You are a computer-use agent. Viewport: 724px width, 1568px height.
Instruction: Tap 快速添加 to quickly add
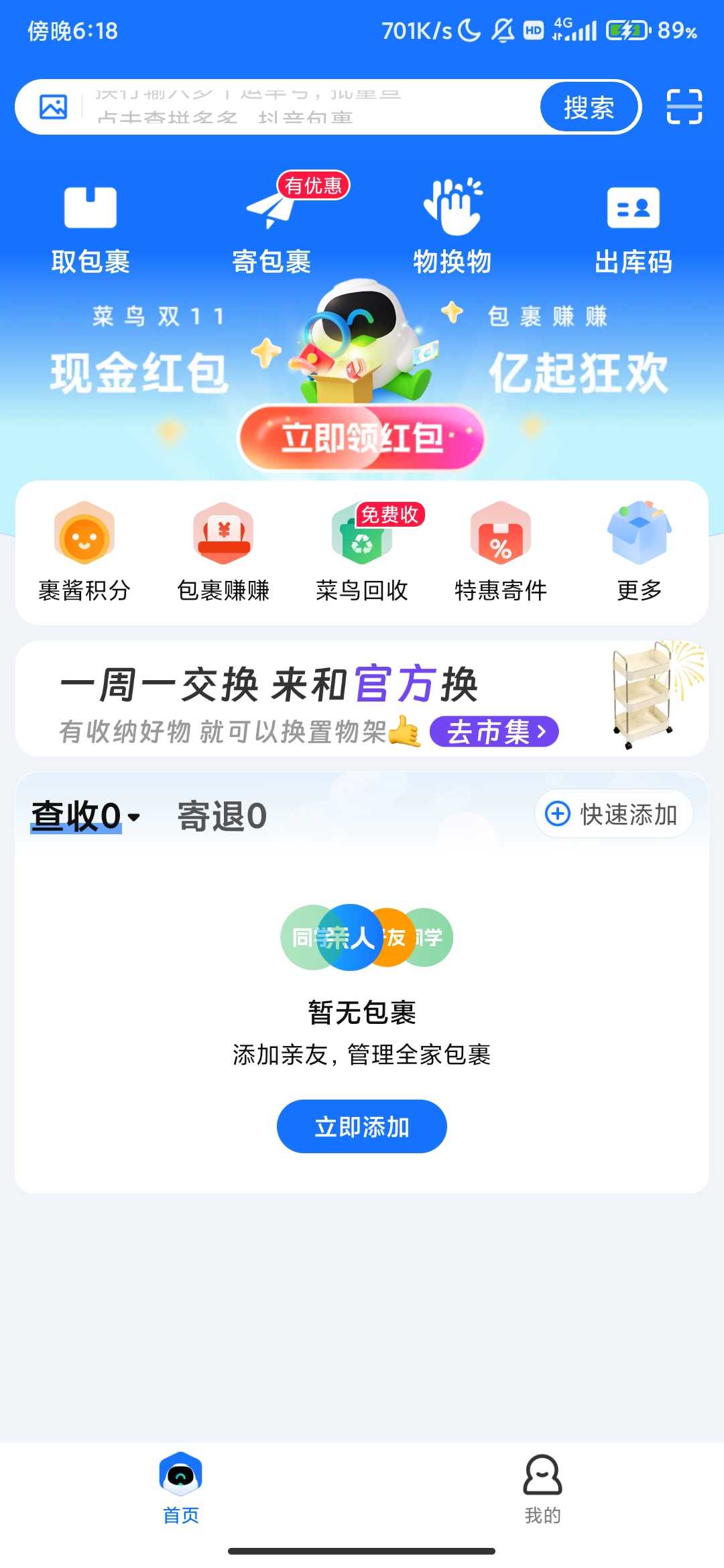[613, 814]
